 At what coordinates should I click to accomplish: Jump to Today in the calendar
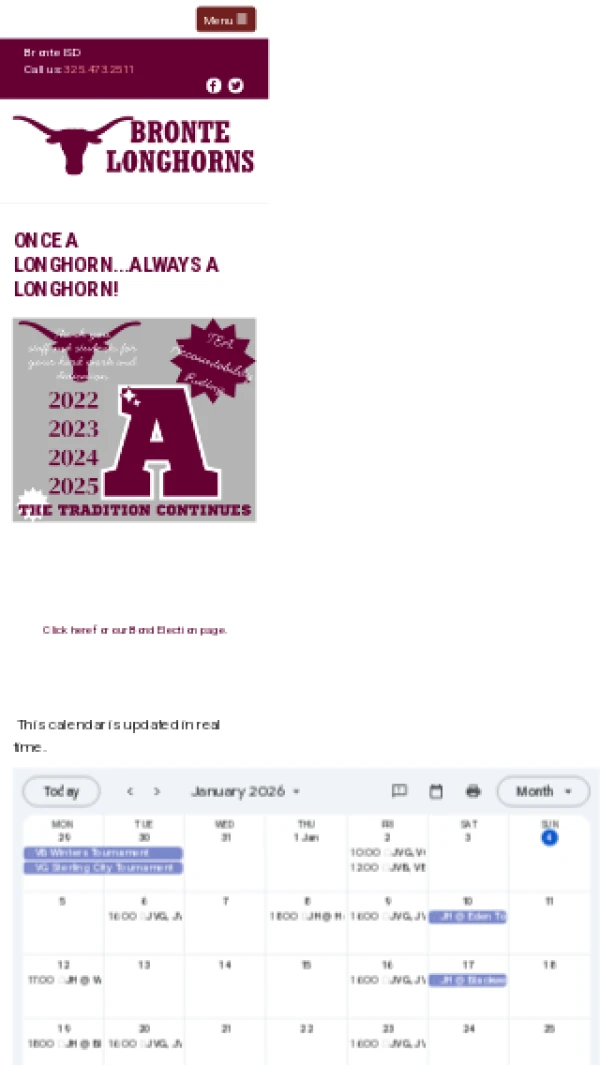point(61,791)
